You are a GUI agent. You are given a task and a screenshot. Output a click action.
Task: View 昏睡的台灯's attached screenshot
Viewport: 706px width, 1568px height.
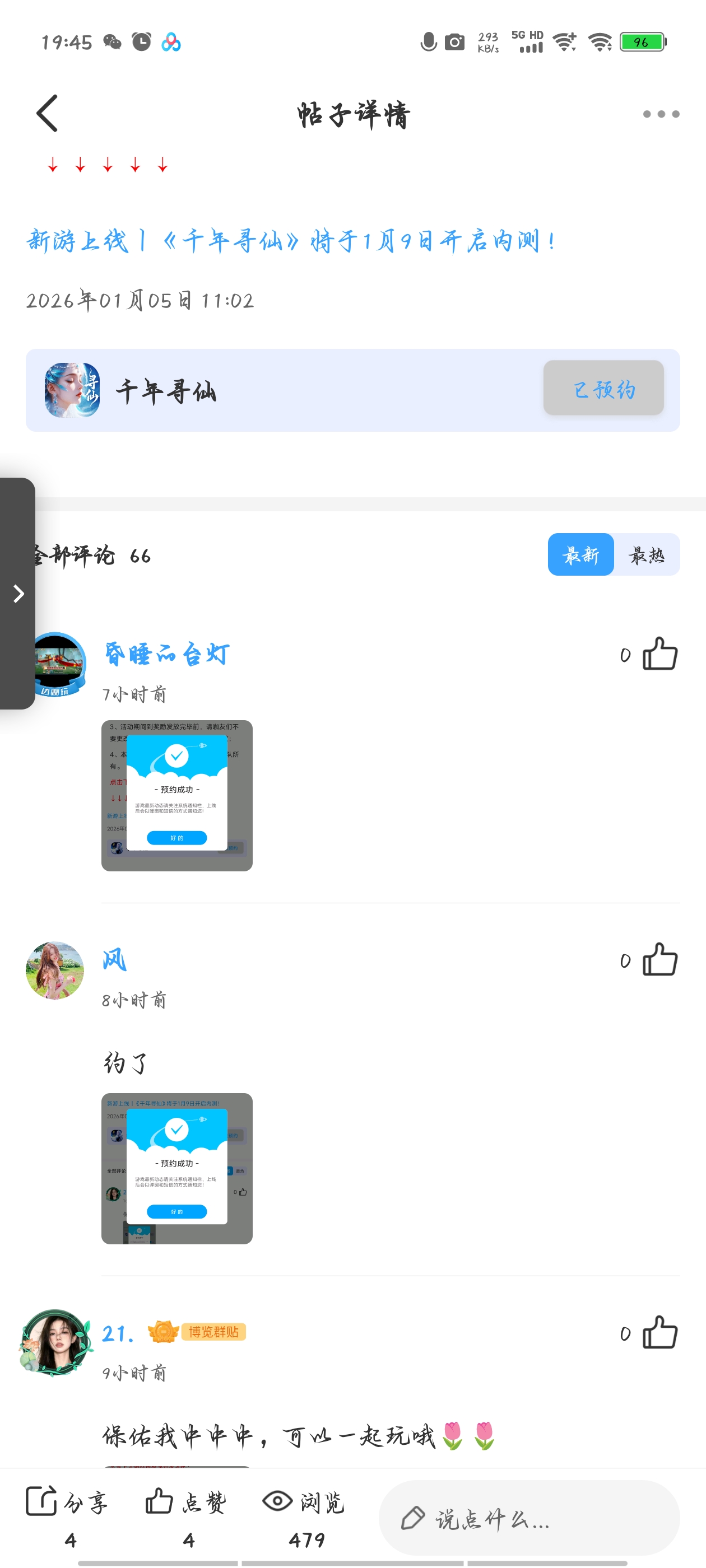coord(176,795)
